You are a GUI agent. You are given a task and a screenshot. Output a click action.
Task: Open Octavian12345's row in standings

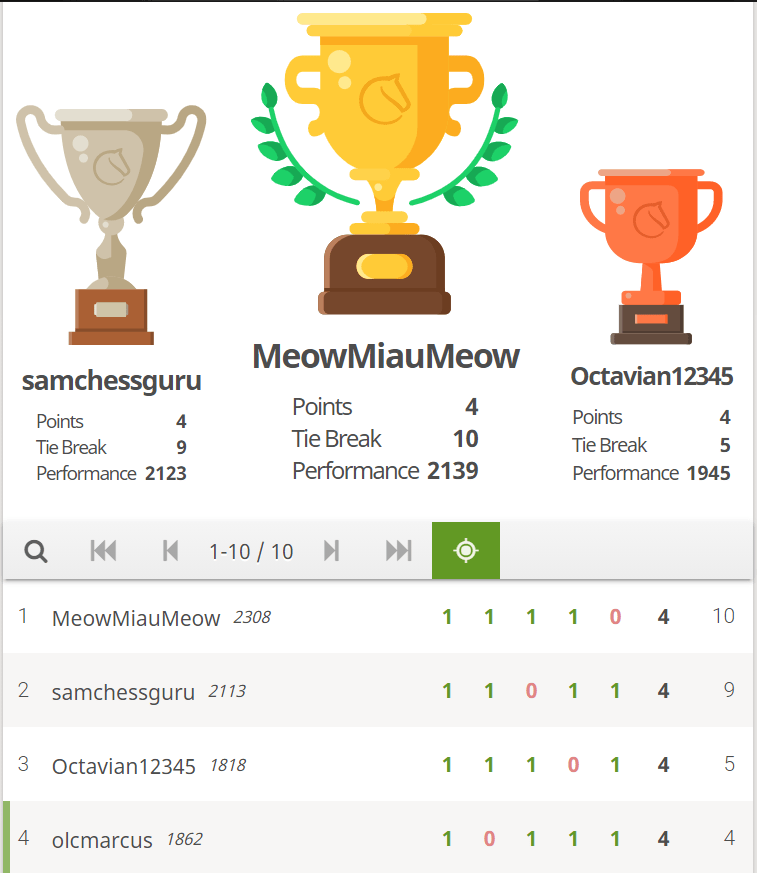(123, 766)
